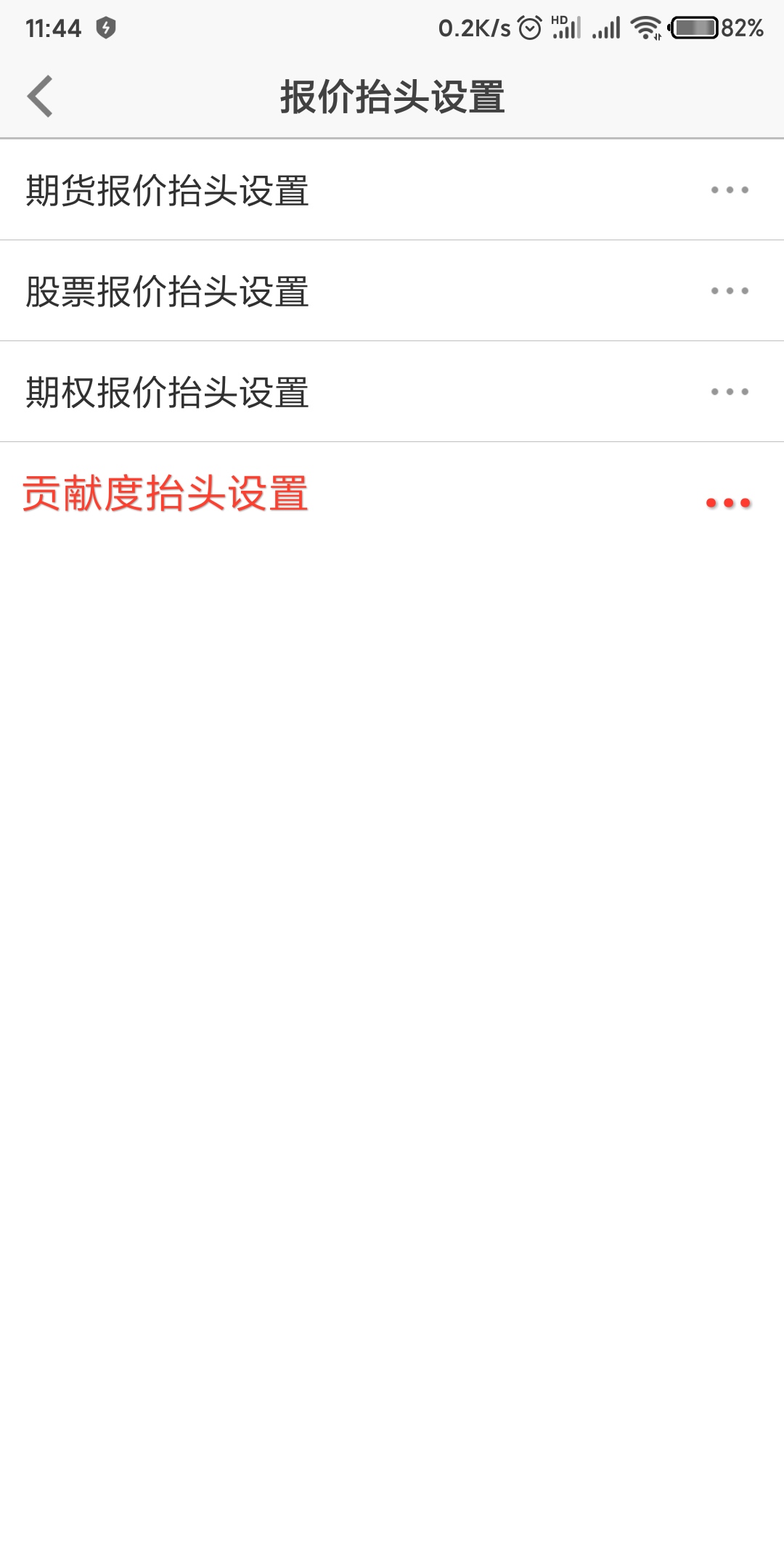Open 股票报价抬头设置 row
This screenshot has width=784, height=1568.
(x=392, y=291)
